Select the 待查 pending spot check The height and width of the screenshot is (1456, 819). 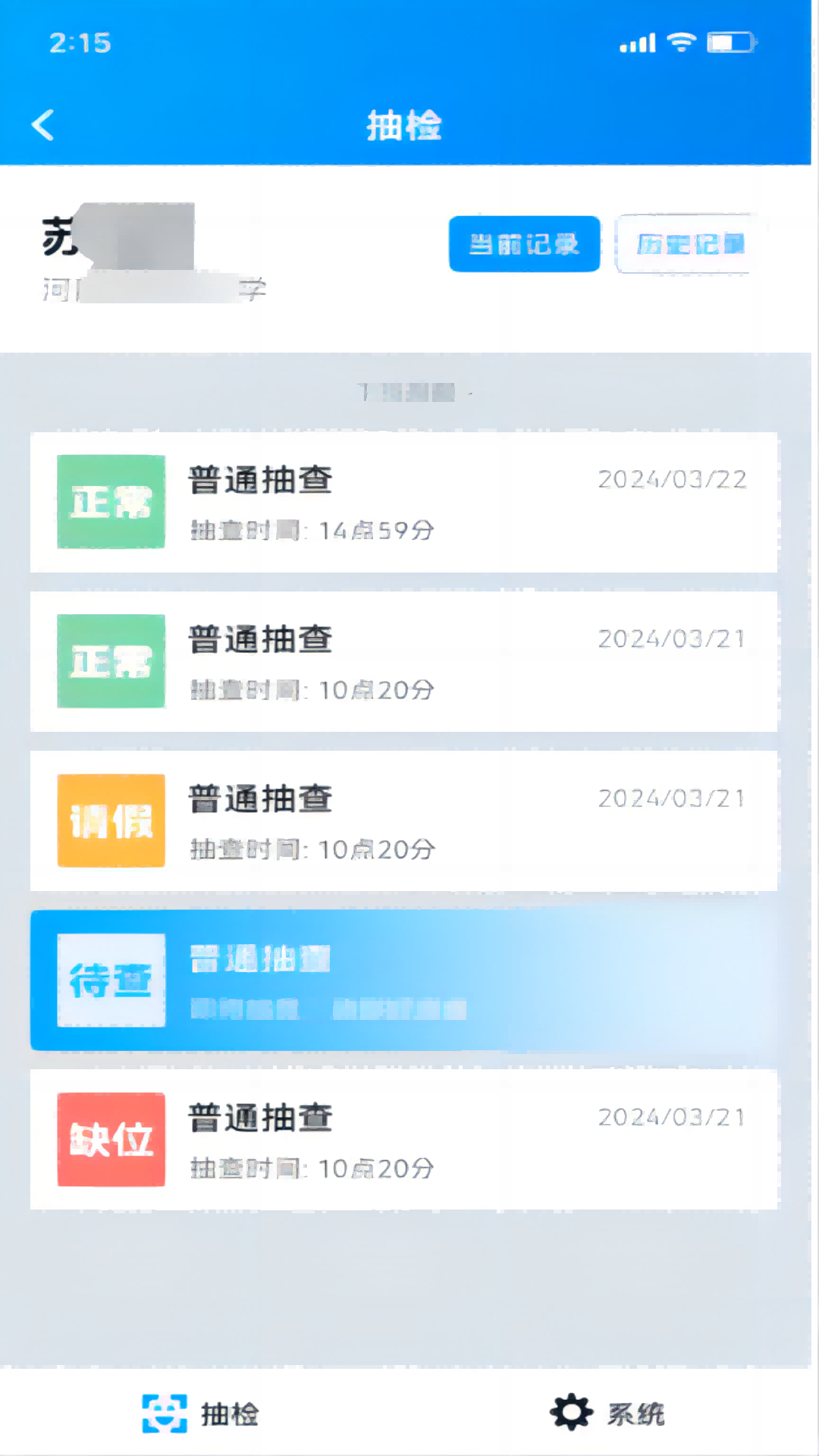tap(403, 980)
